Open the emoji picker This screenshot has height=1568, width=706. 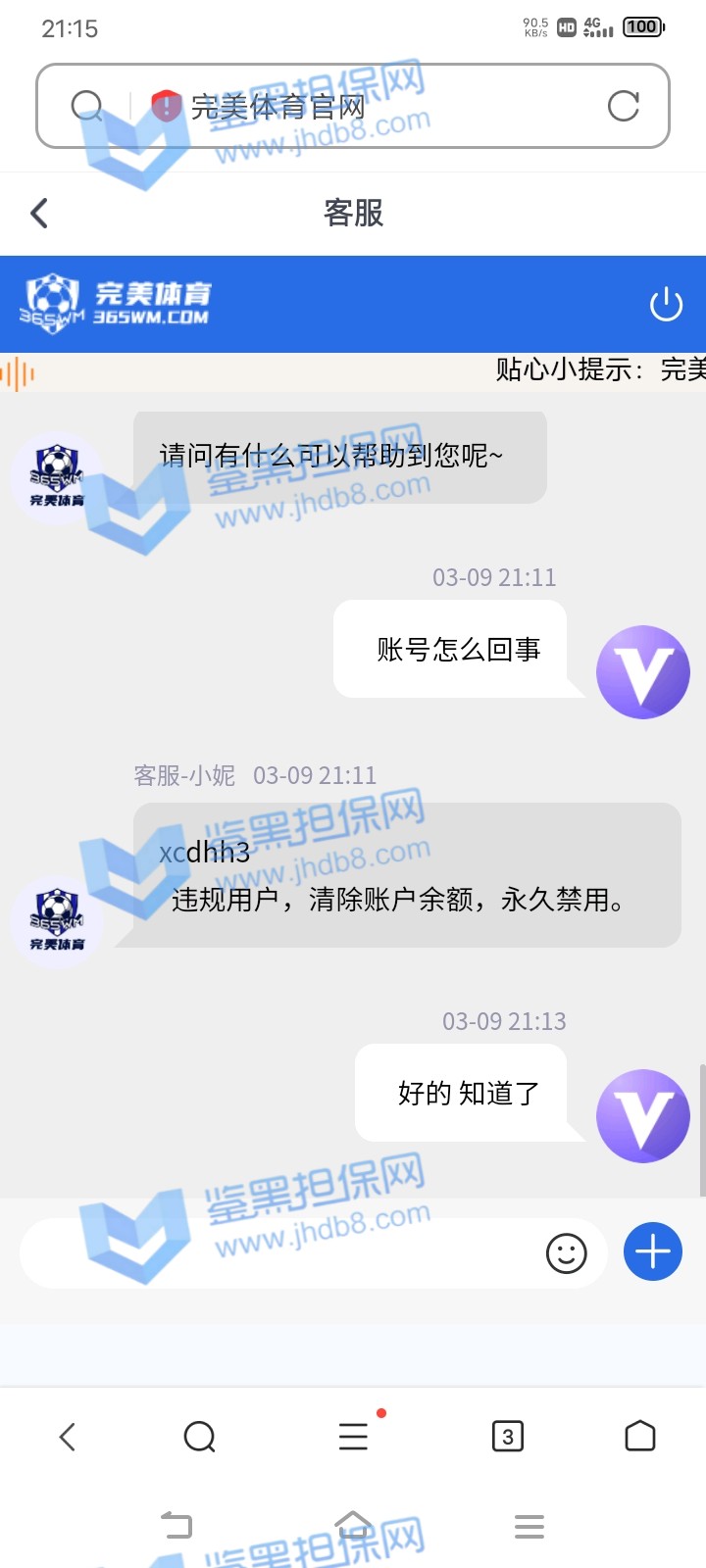point(566,1253)
